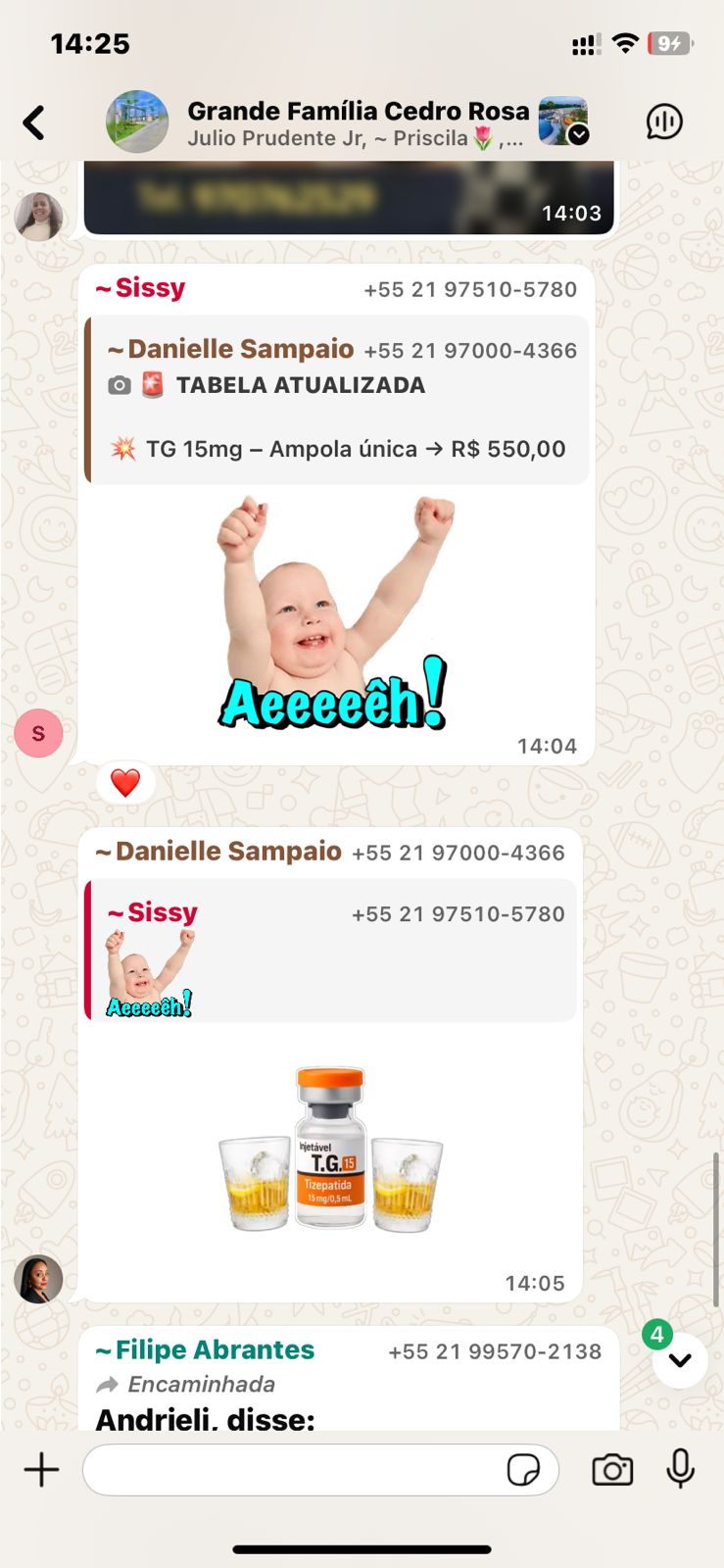Open the sticker picker

(523, 1470)
